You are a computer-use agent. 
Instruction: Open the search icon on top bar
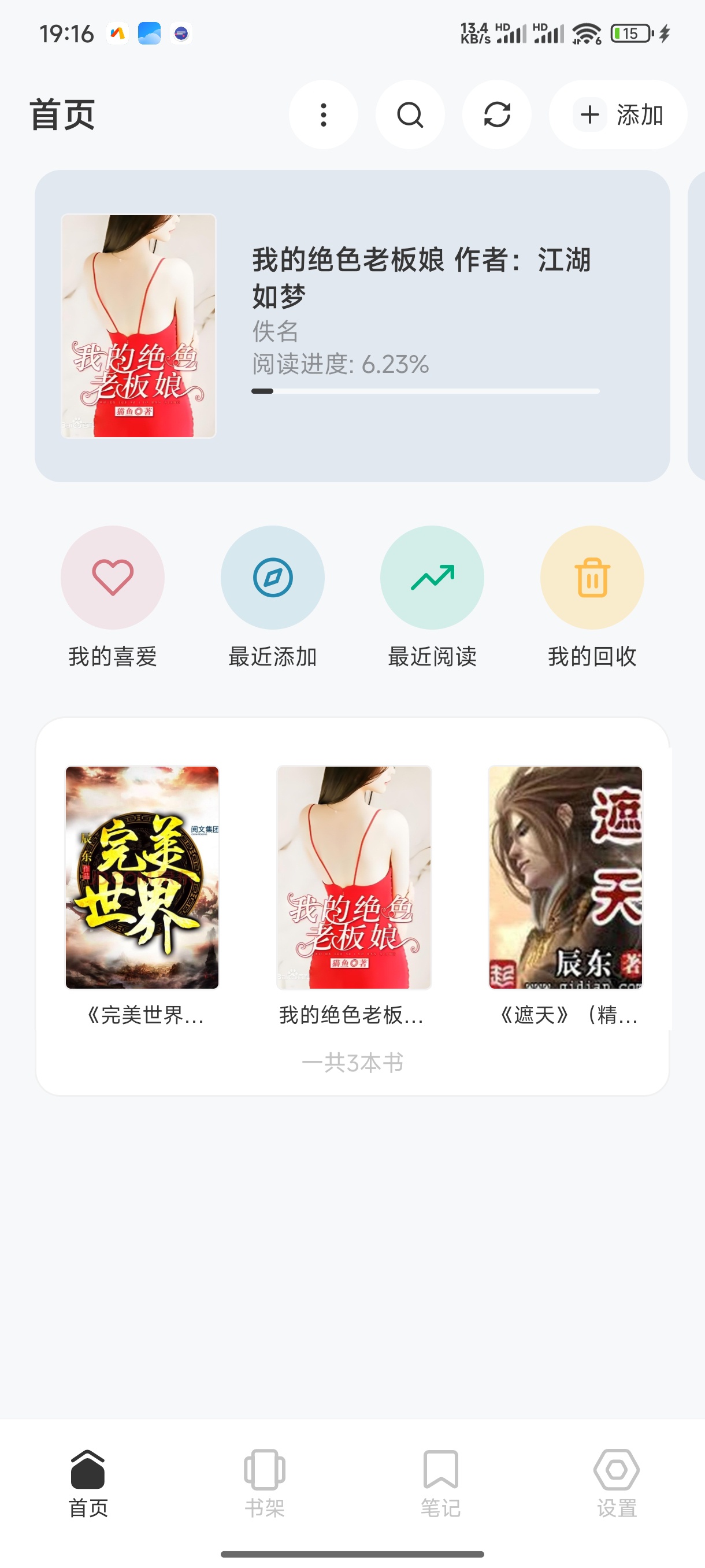tap(409, 114)
